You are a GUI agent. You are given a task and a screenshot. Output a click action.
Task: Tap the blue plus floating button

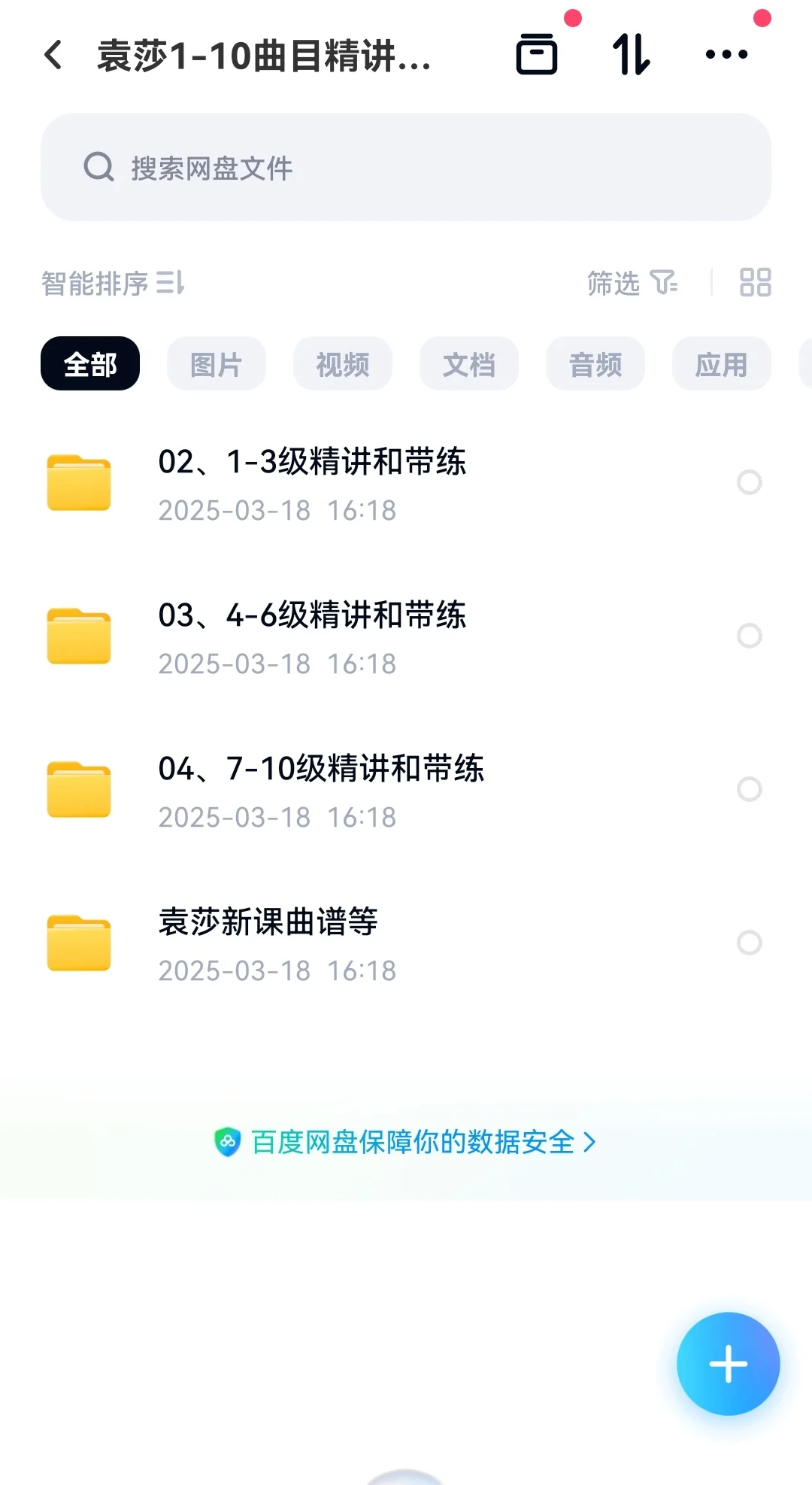coord(728,1364)
